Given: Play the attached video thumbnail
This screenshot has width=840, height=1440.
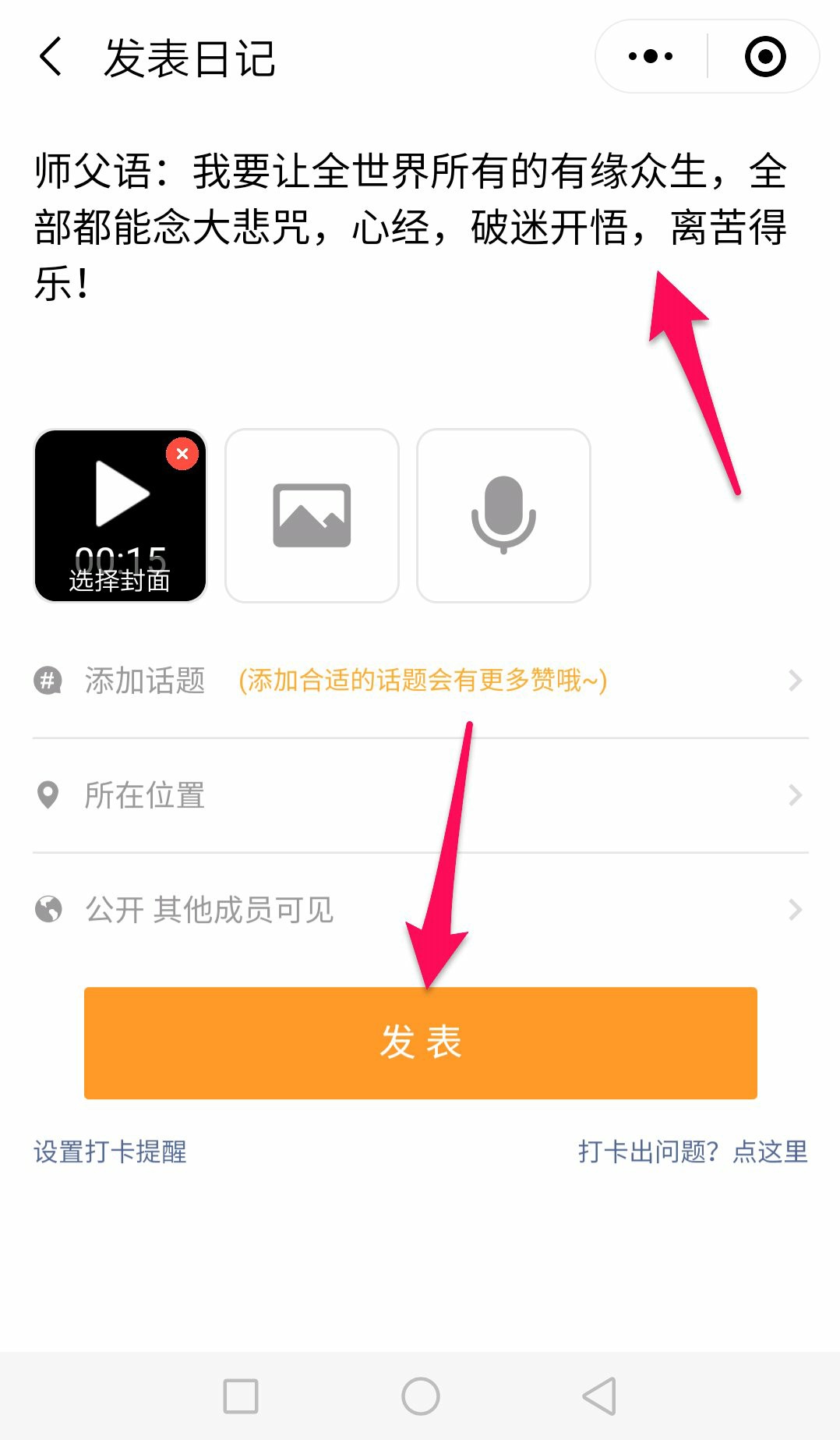Looking at the screenshot, I should [x=122, y=493].
